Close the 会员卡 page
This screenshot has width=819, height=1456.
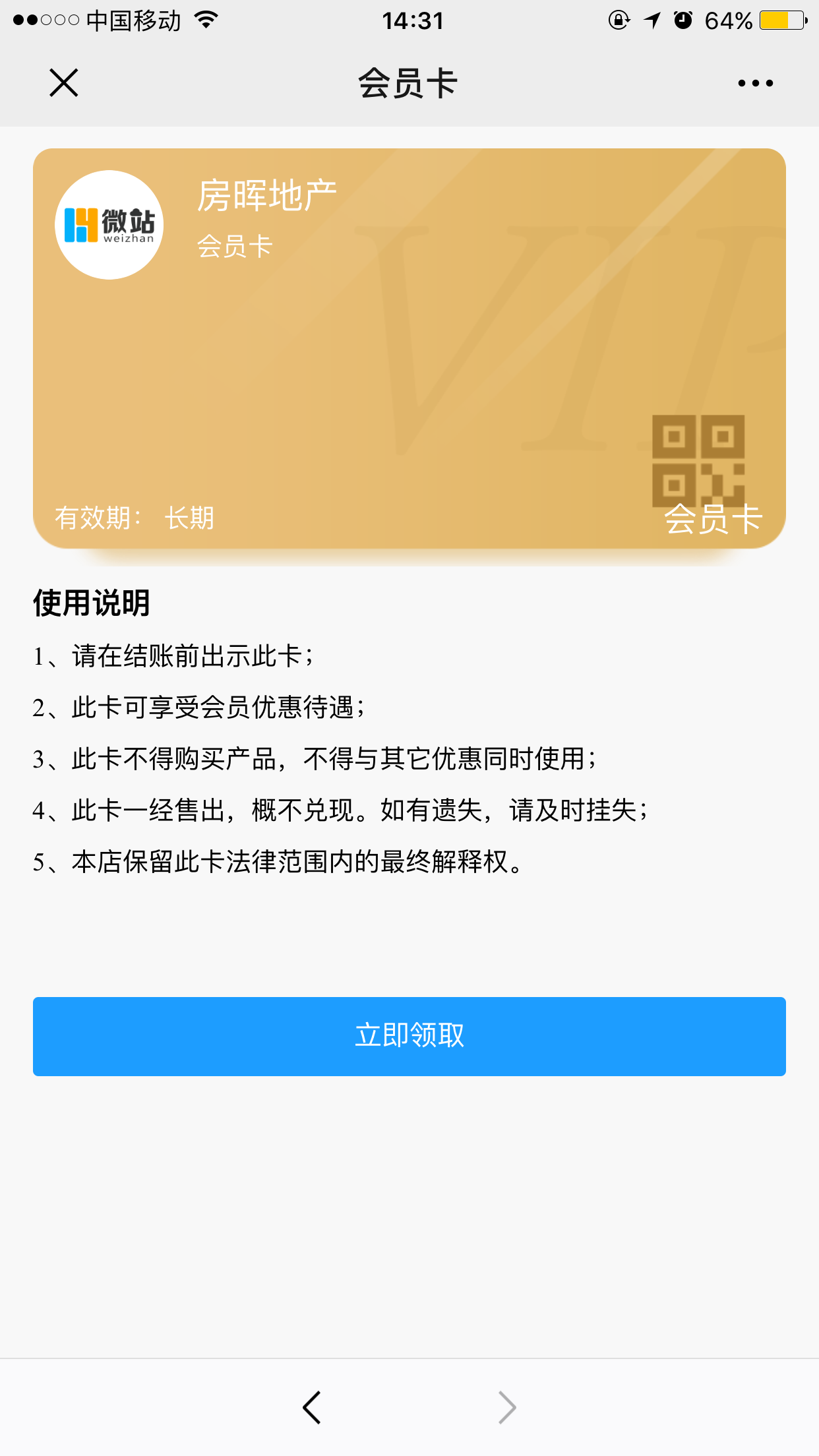point(64,83)
